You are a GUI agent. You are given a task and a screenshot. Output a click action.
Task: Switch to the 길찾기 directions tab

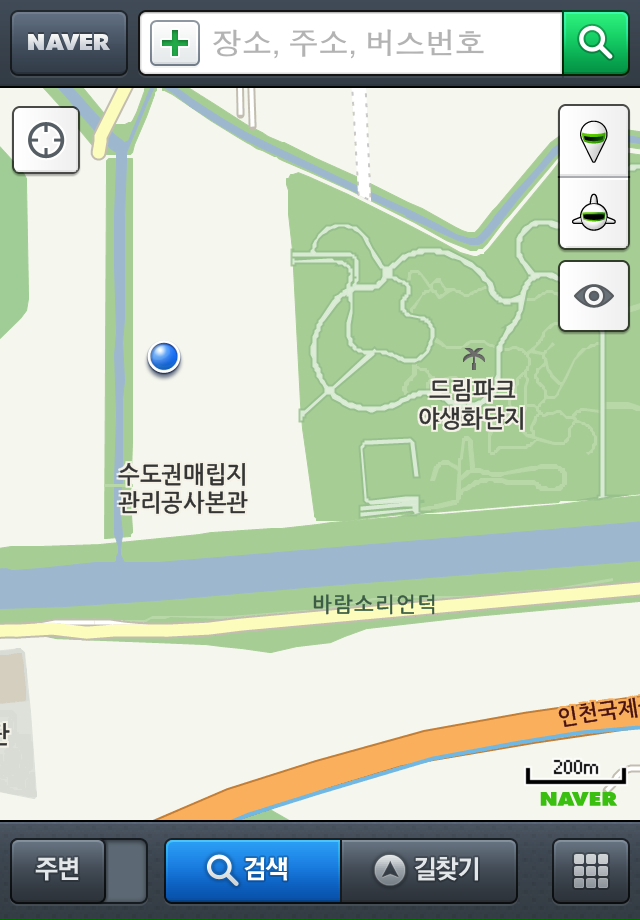(429, 870)
